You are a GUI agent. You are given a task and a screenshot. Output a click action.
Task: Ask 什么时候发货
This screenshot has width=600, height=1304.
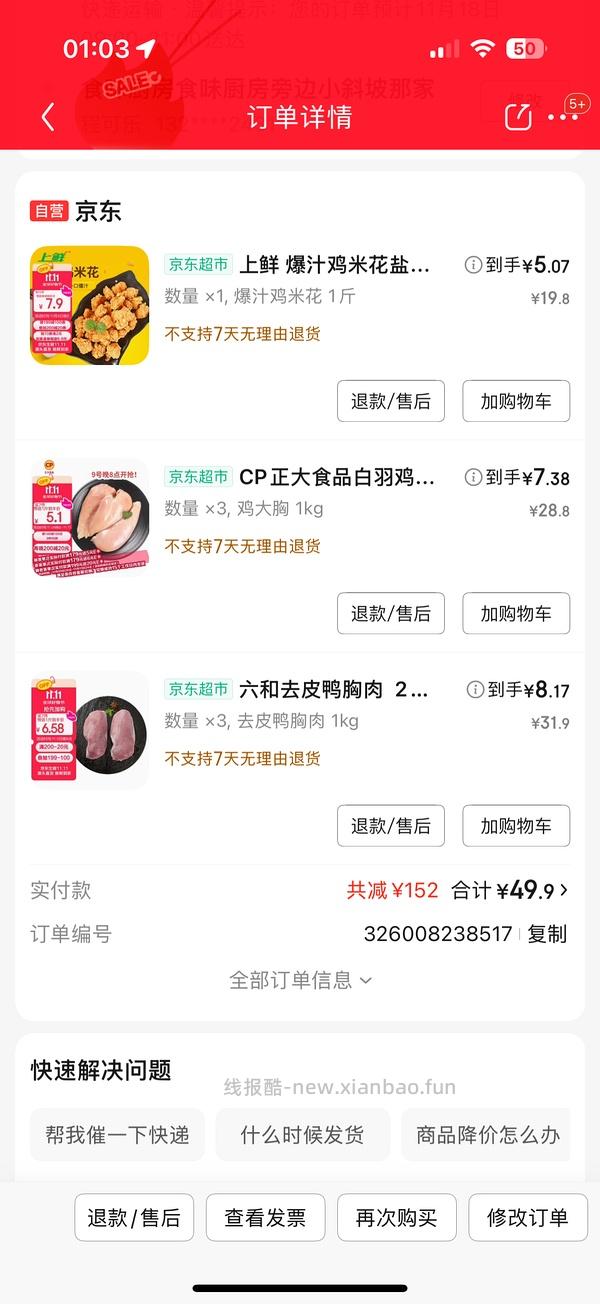[x=302, y=1135]
